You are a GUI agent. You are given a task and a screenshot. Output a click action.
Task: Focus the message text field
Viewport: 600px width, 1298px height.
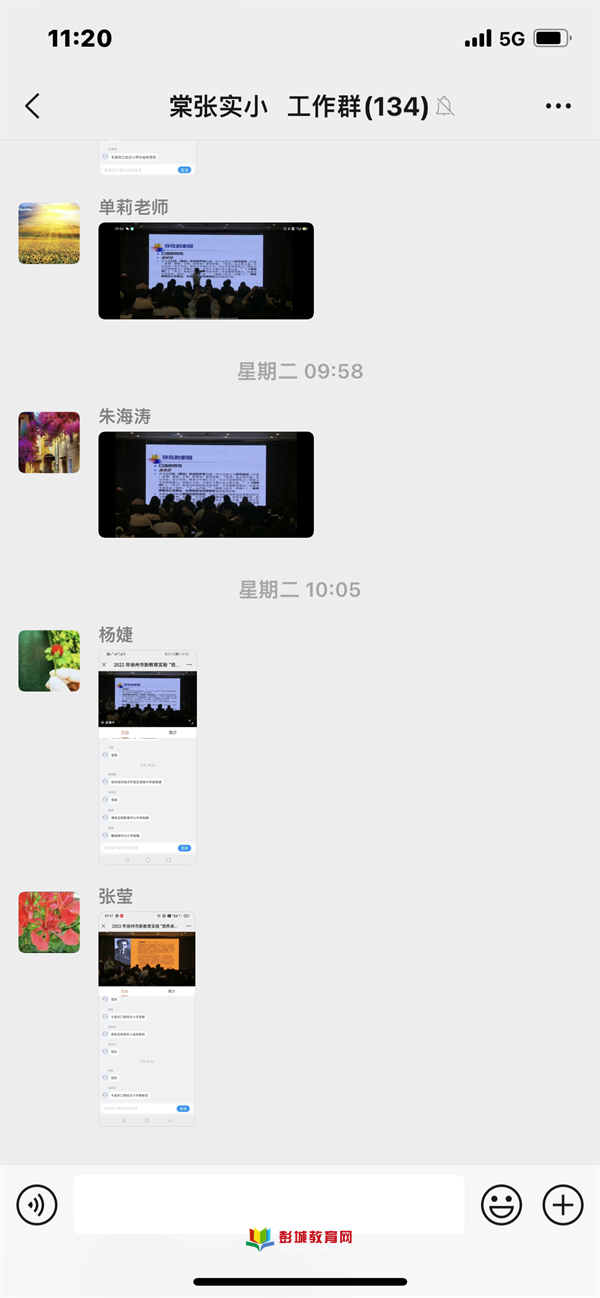(268, 1204)
